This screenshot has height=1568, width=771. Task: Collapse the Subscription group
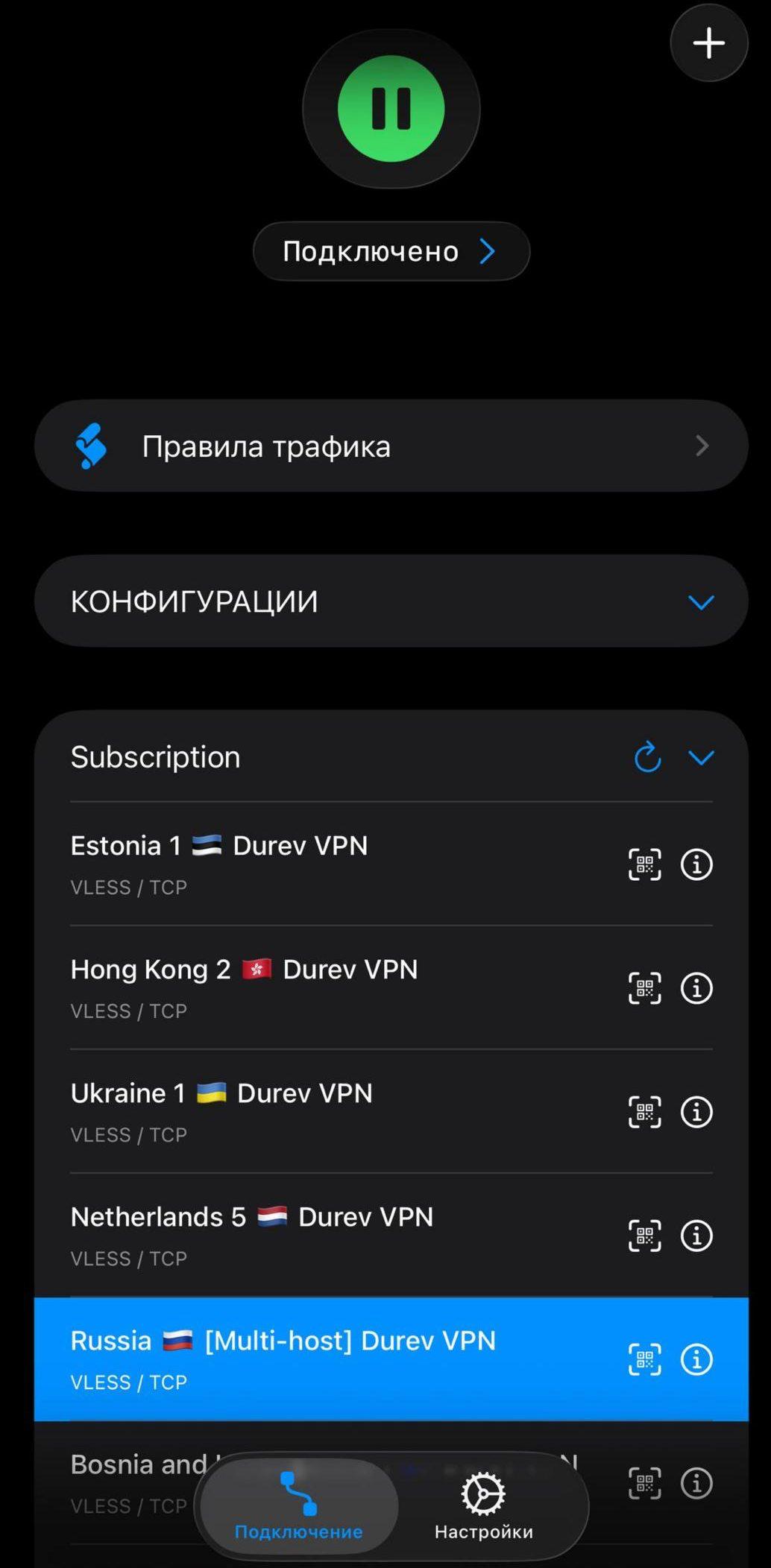point(701,757)
